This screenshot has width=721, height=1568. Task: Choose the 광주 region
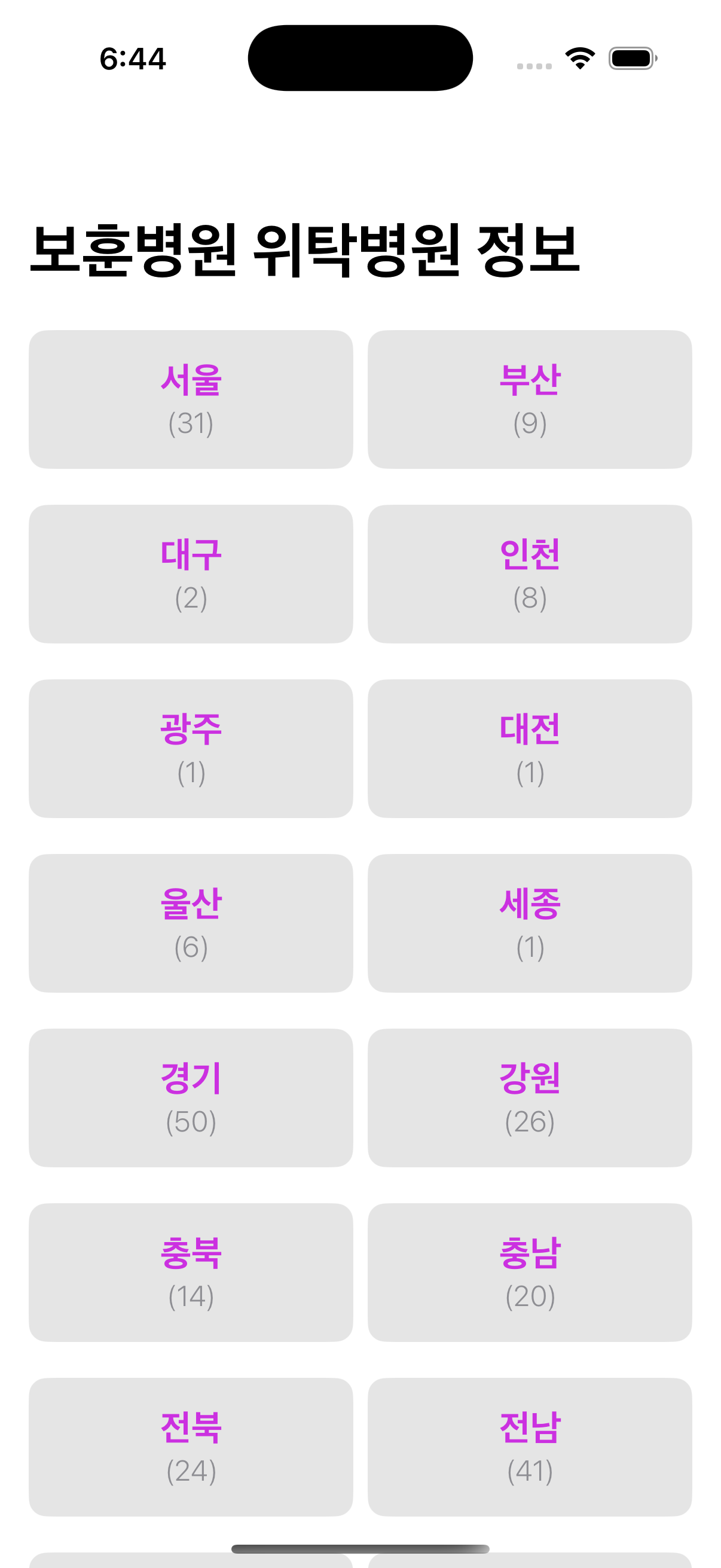[191, 748]
